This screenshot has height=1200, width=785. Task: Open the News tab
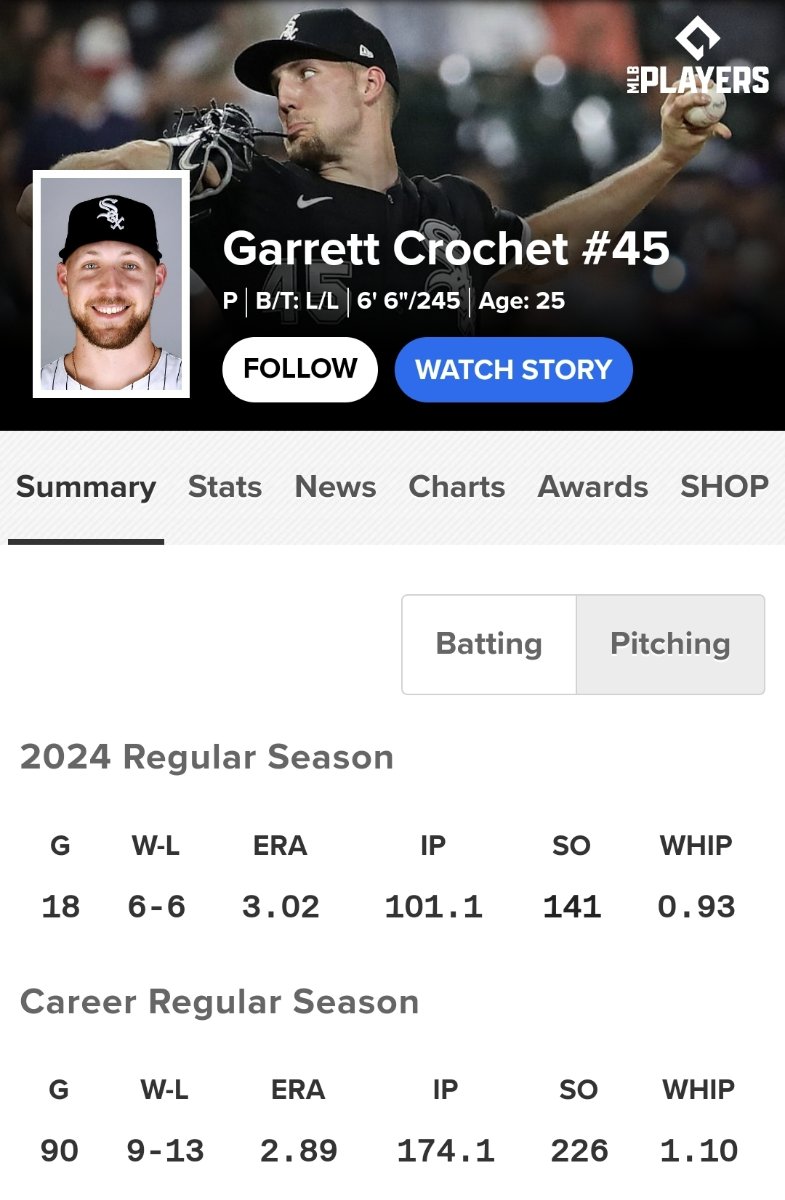[335, 487]
